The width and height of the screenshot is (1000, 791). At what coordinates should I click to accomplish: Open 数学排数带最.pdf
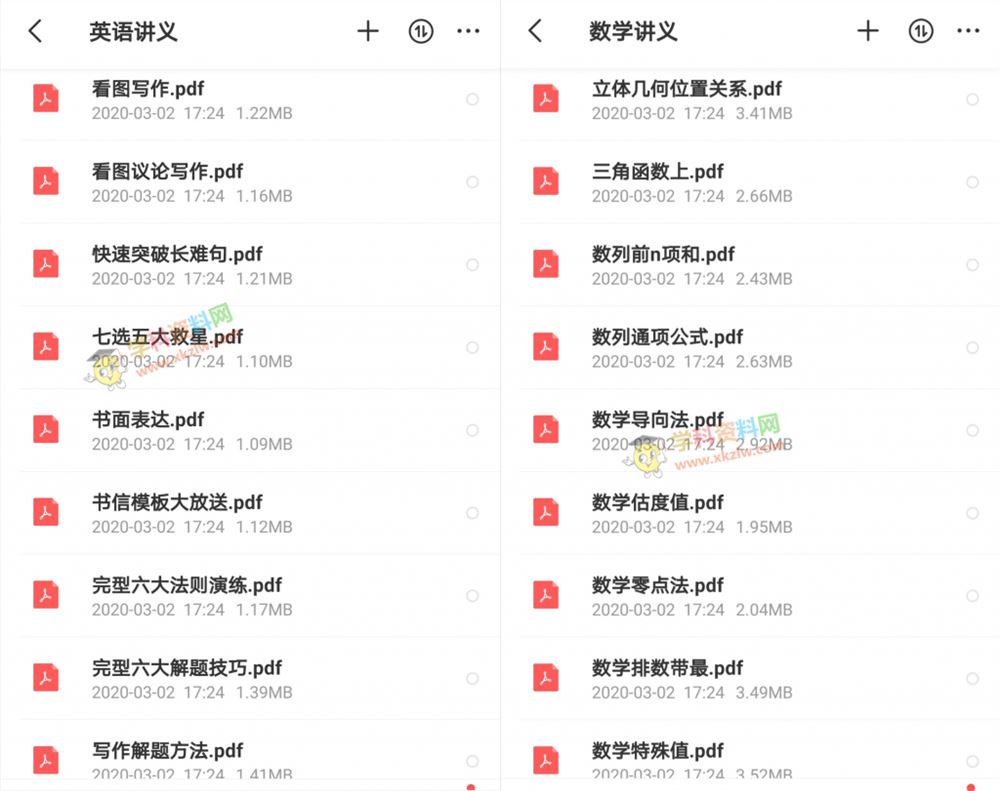[x=667, y=668]
